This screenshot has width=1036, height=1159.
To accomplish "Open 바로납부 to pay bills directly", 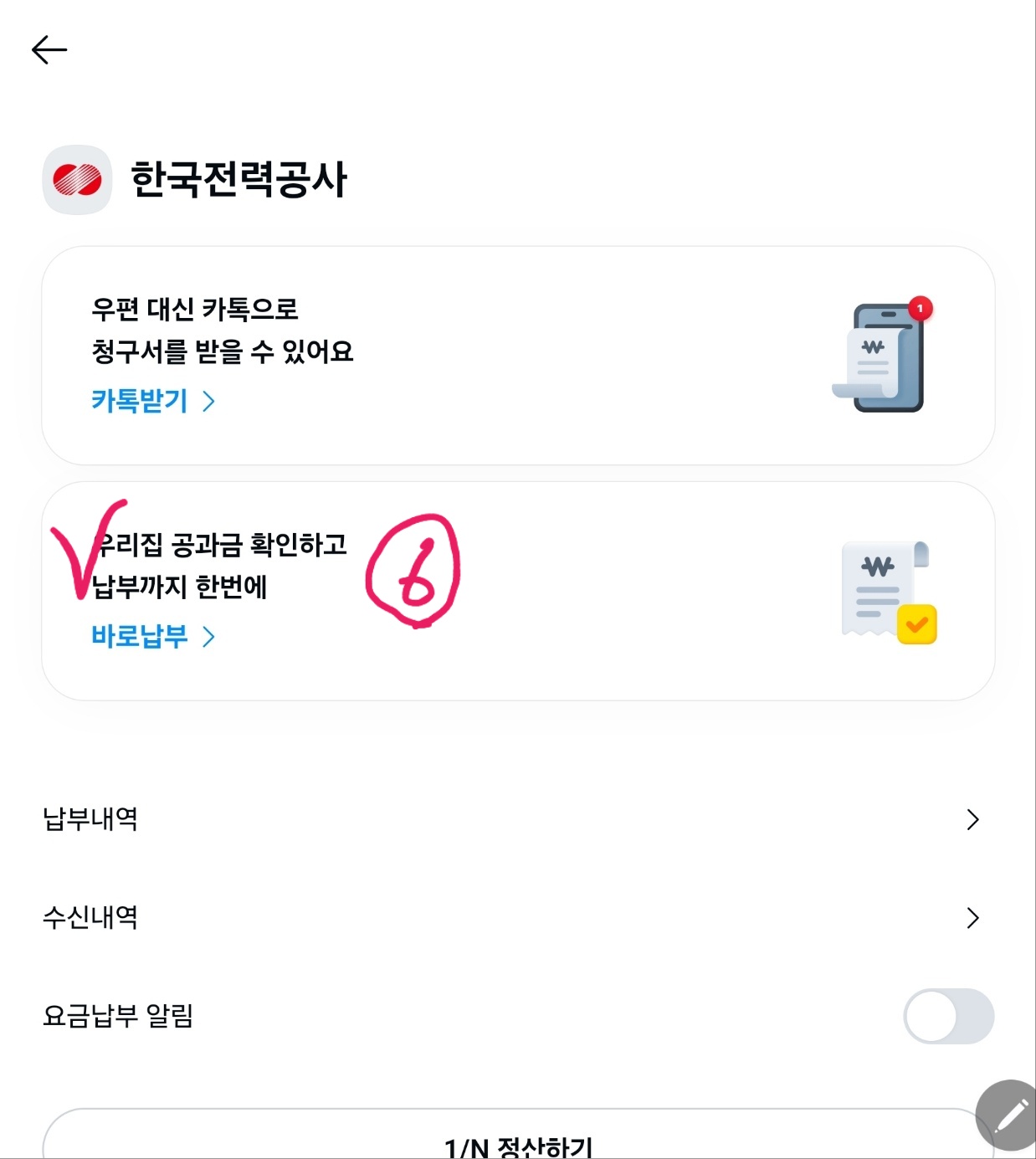I will [139, 638].
